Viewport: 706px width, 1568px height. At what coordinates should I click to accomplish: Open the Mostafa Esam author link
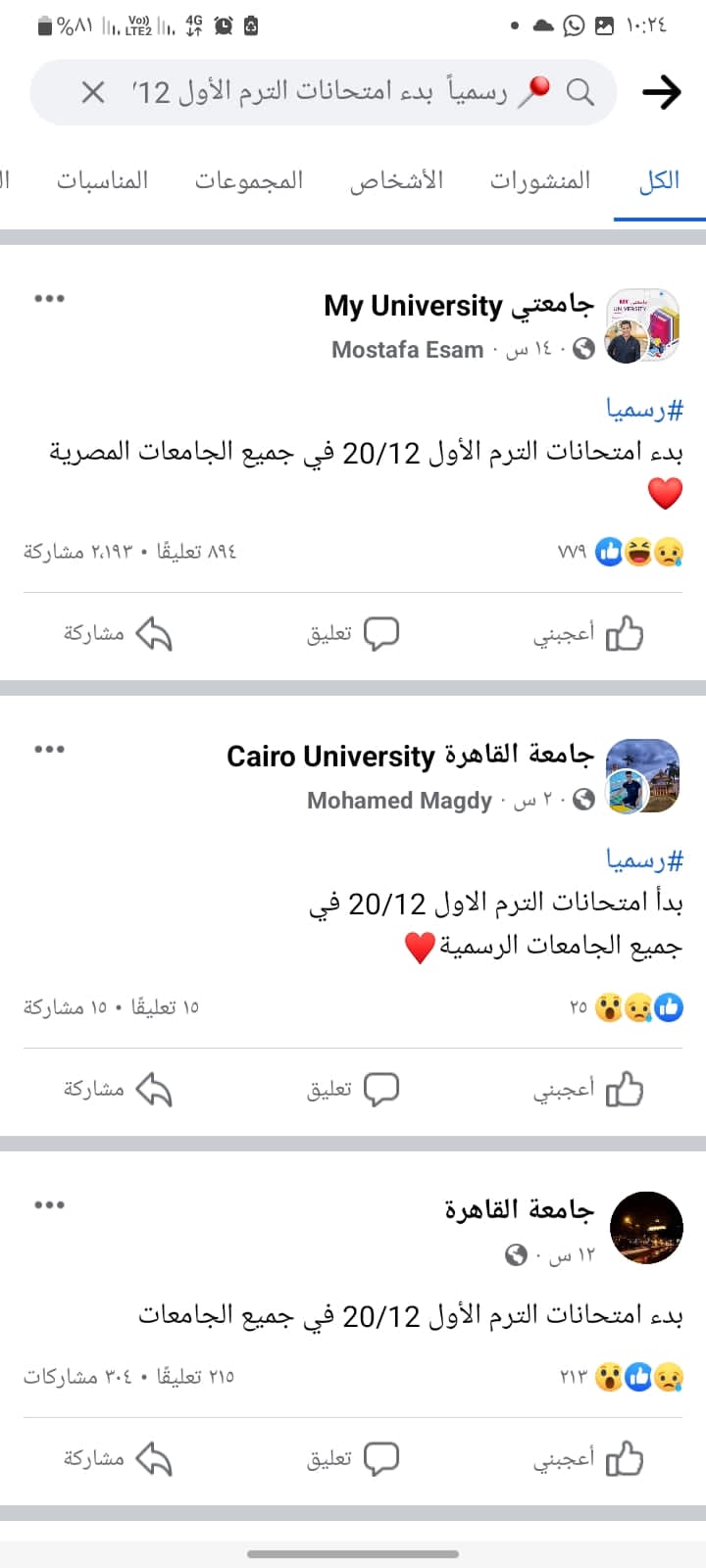pos(407,350)
